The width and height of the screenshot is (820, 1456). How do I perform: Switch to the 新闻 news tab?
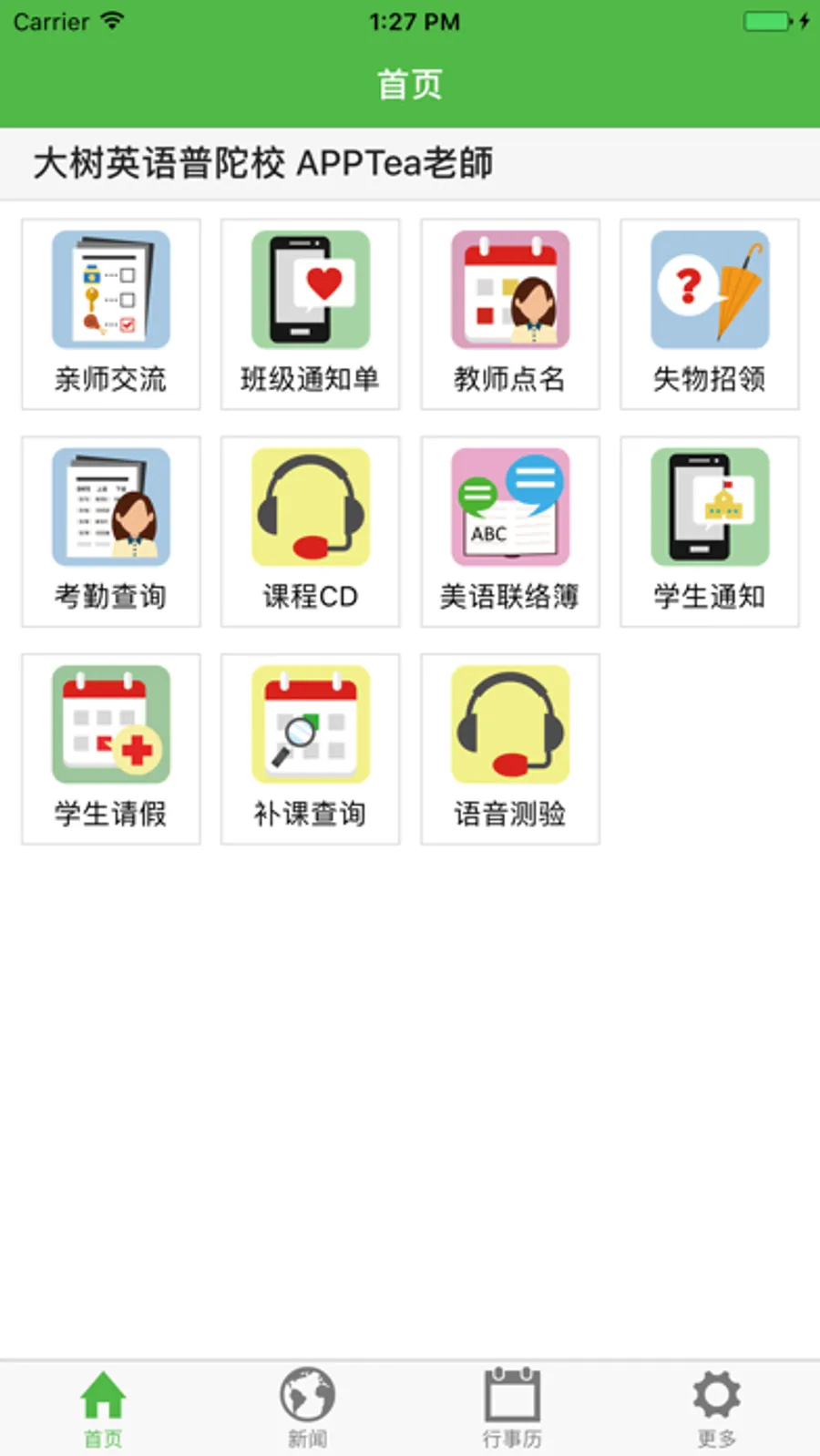tap(307, 1408)
